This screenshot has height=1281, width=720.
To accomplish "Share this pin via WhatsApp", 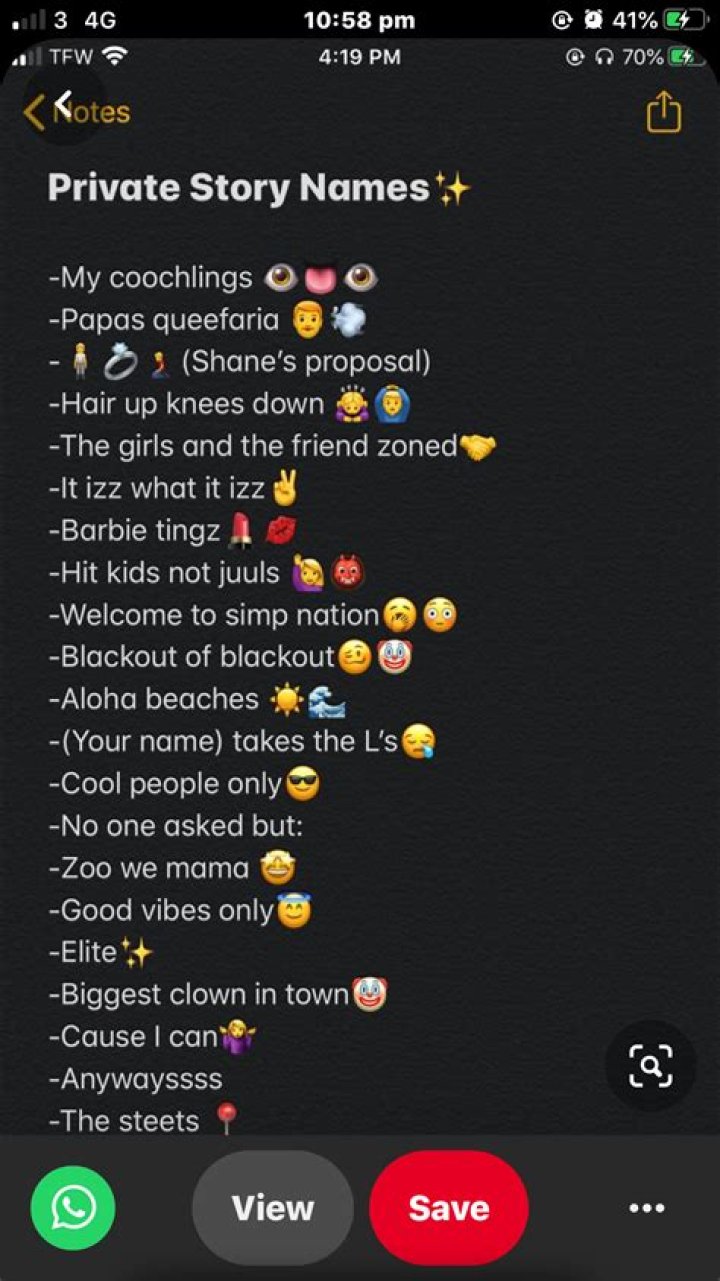I will click(x=73, y=1208).
